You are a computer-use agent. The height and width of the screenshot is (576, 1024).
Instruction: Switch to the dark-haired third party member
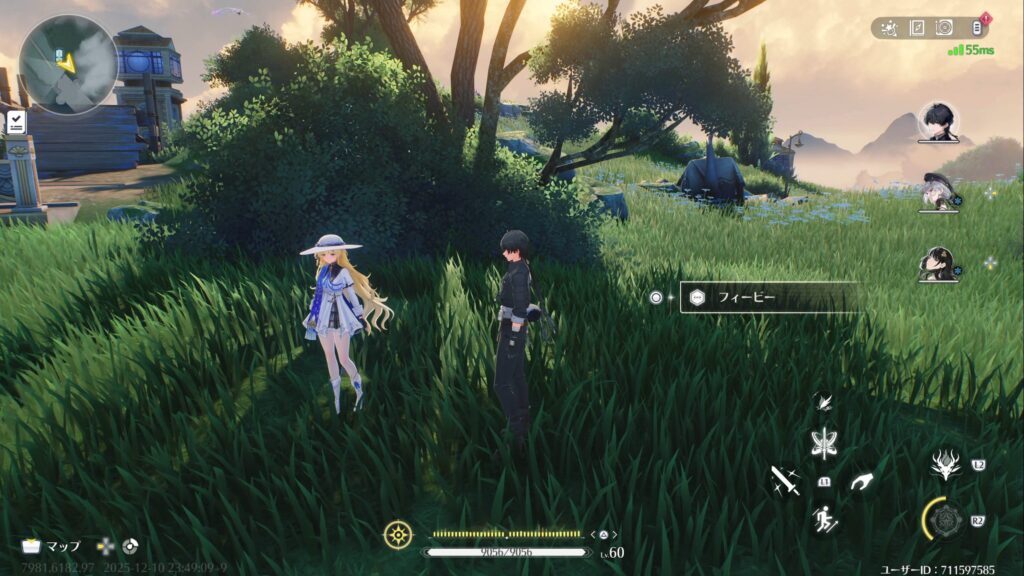pyautogui.click(x=937, y=264)
